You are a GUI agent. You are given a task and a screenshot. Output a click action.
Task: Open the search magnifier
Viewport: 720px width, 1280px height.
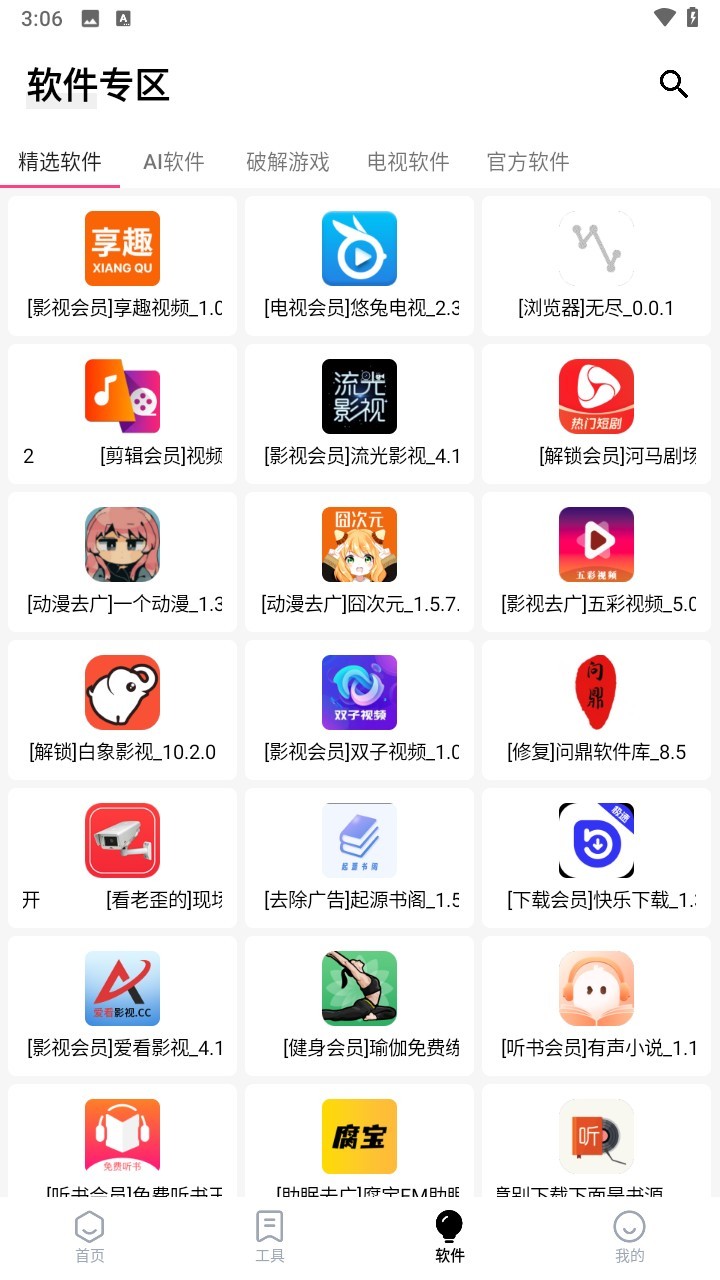point(674,85)
